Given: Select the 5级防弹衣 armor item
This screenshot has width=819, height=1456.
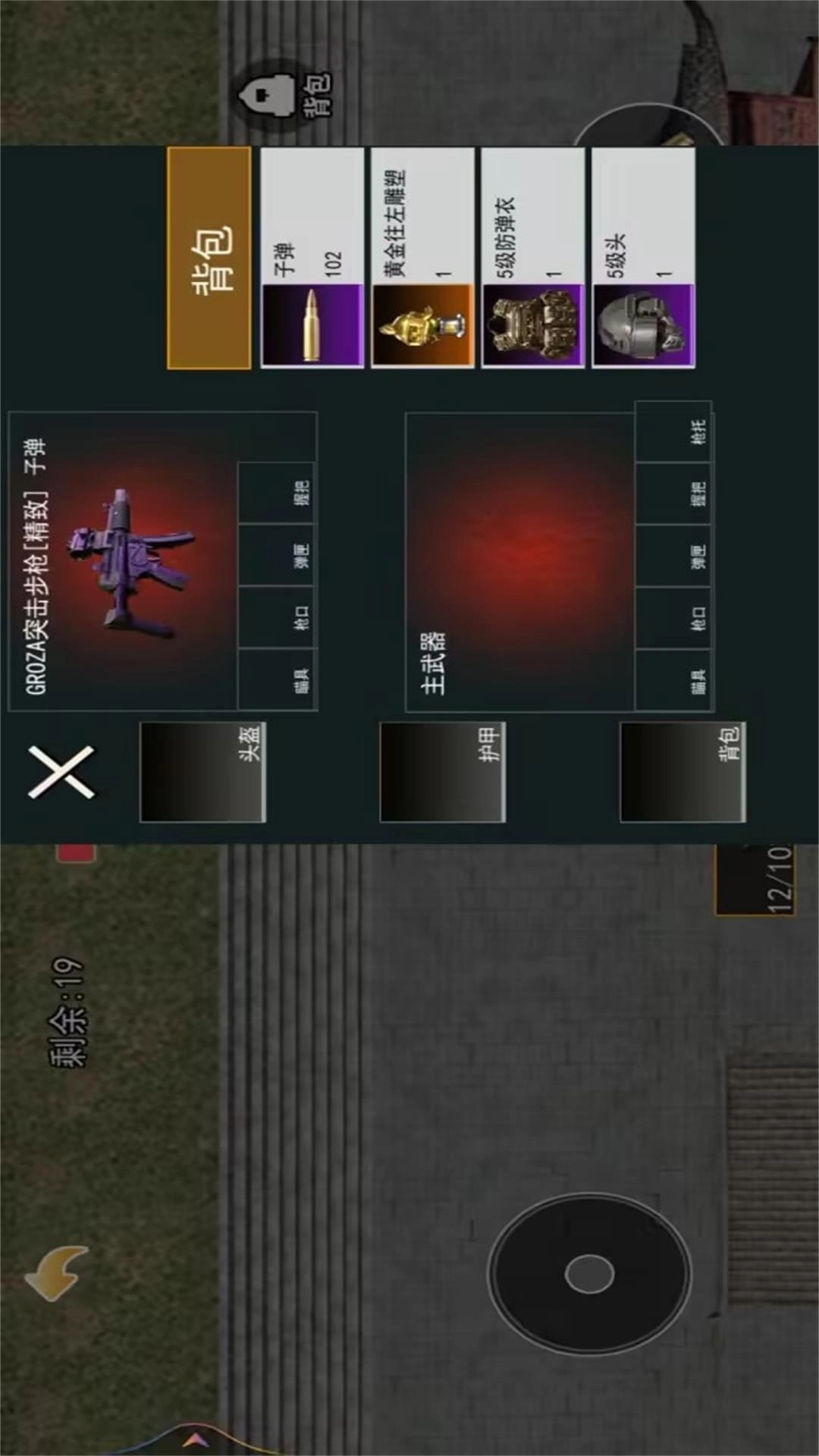Looking at the screenshot, I should coord(532,258).
